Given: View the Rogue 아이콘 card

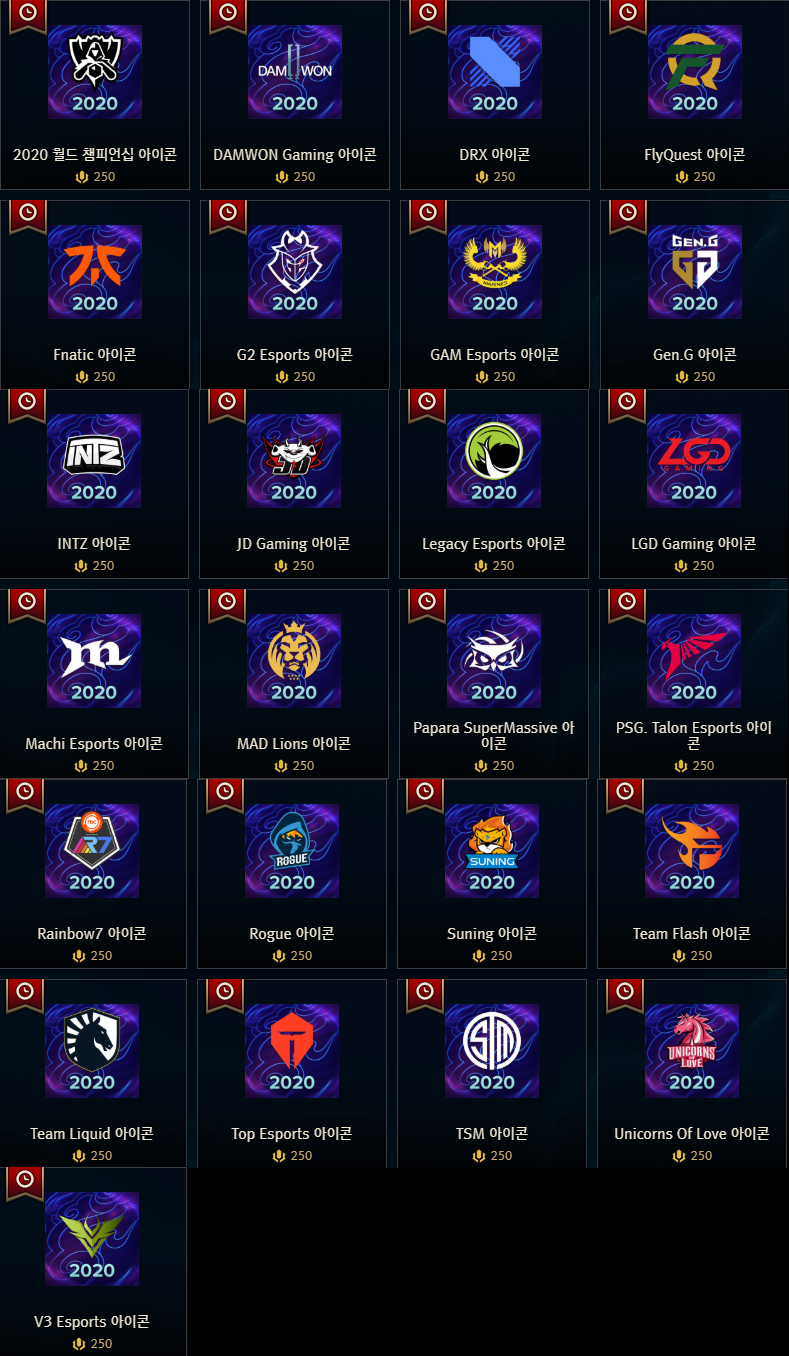Looking at the screenshot, I should pos(292,874).
